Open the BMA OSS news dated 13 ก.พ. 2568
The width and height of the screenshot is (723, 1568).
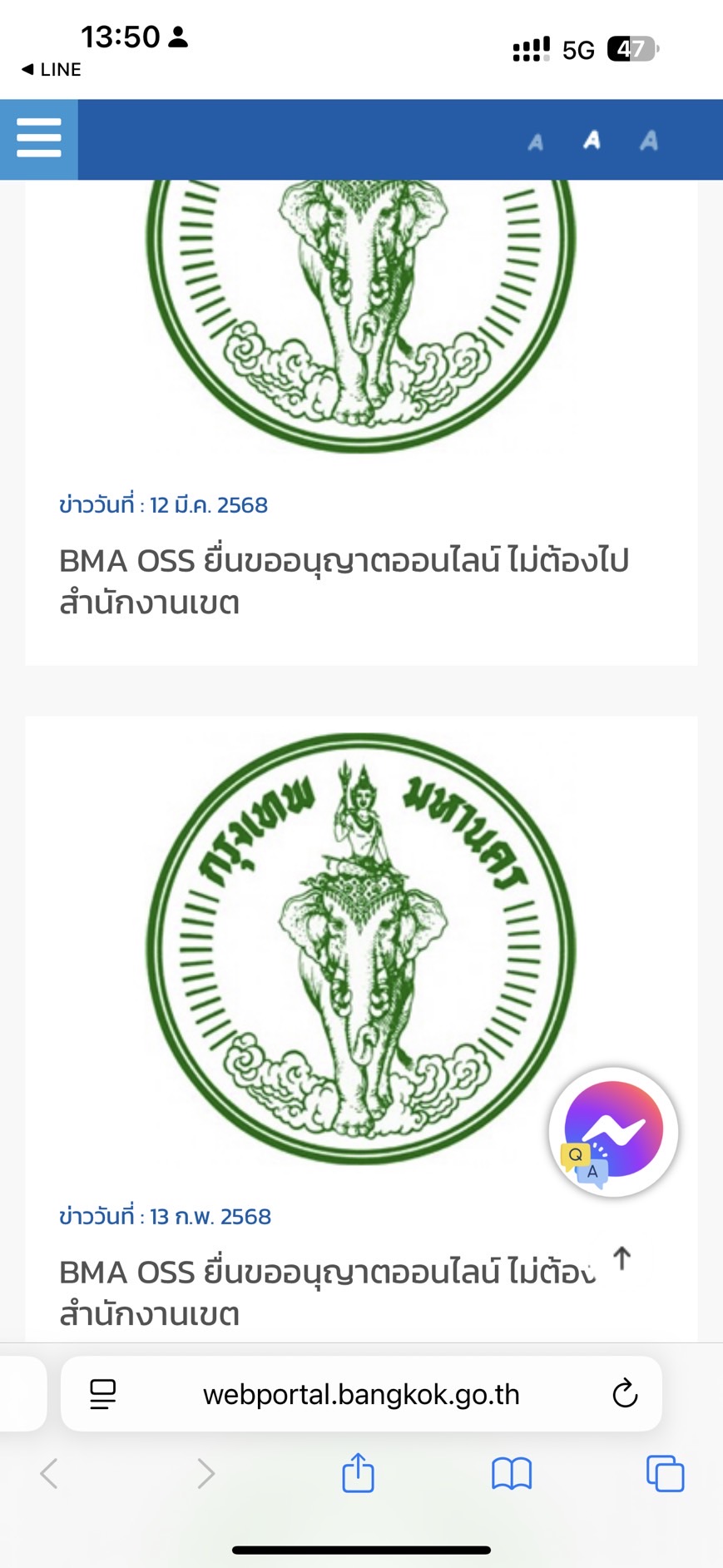pos(326,1293)
